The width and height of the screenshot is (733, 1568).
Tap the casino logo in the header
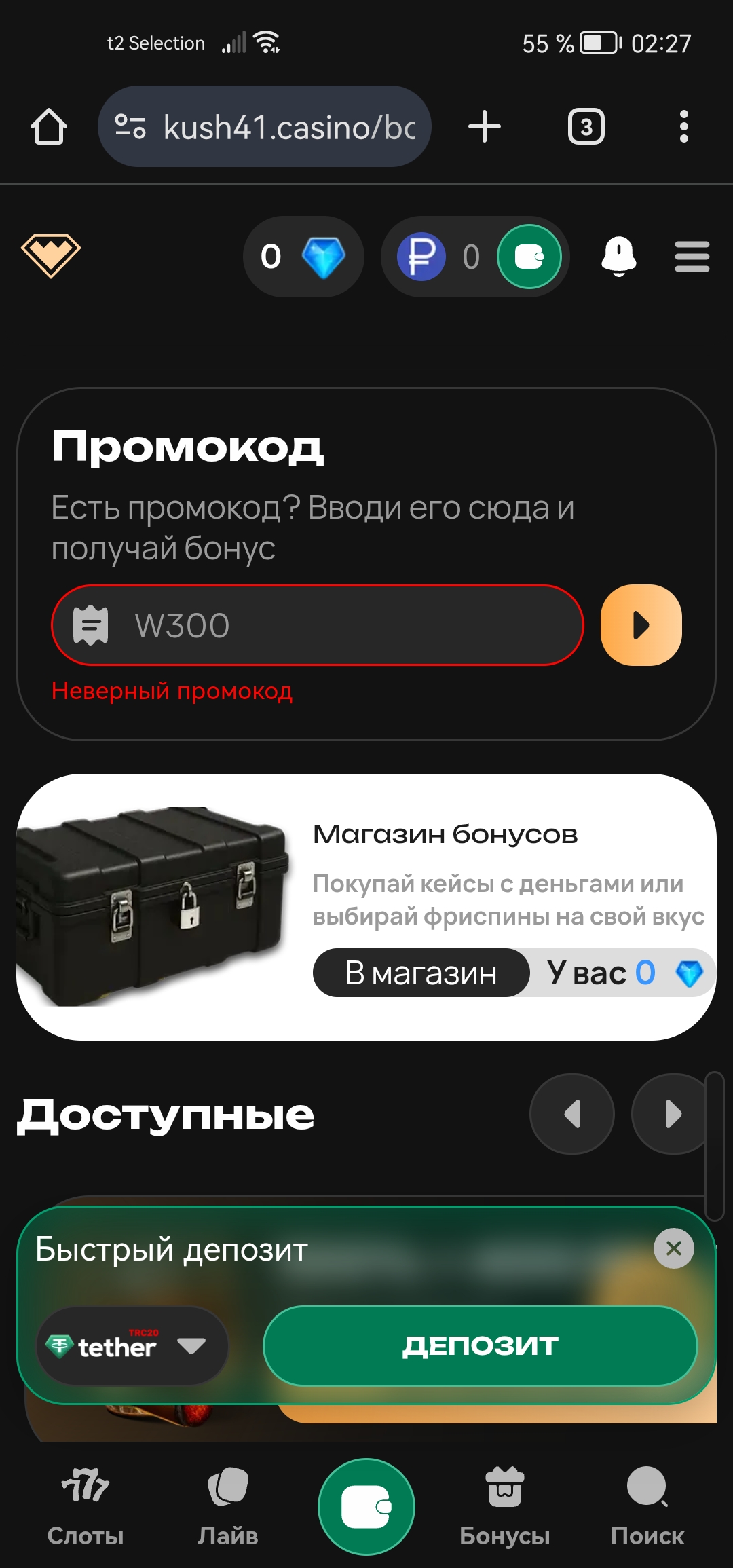pos(51,256)
